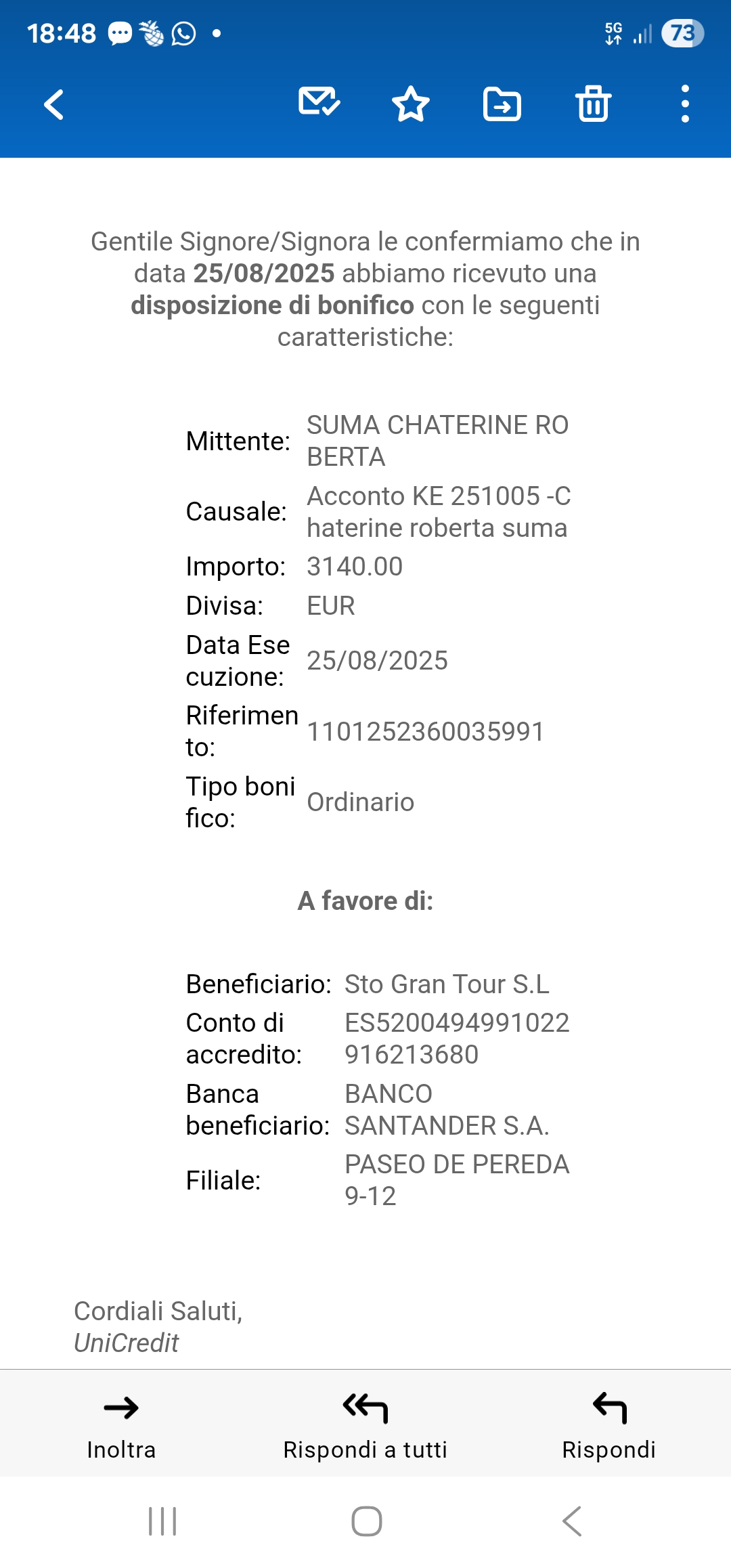Screen dimensions: 731x1568
Task: Mark this email as read
Action: [x=319, y=103]
